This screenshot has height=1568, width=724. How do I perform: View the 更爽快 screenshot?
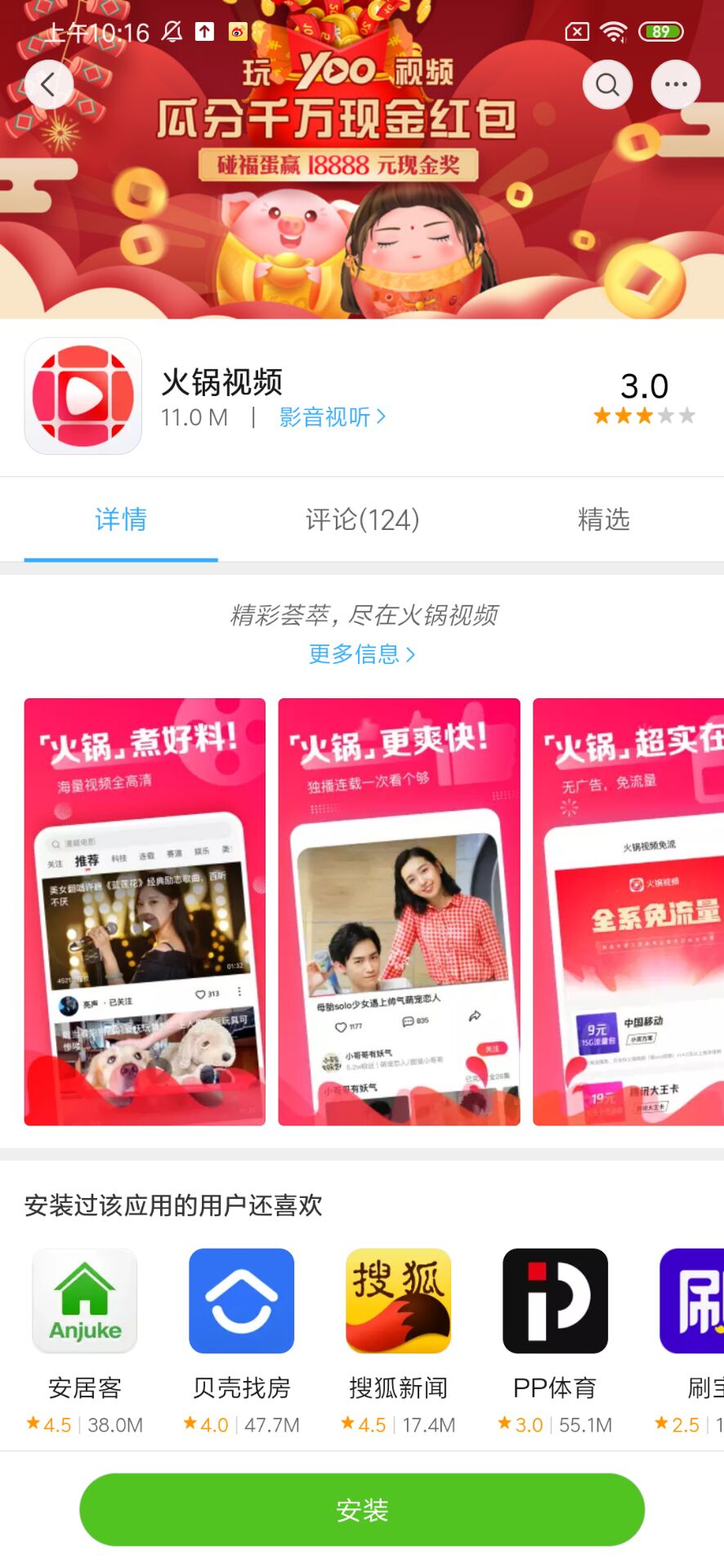coord(399,911)
